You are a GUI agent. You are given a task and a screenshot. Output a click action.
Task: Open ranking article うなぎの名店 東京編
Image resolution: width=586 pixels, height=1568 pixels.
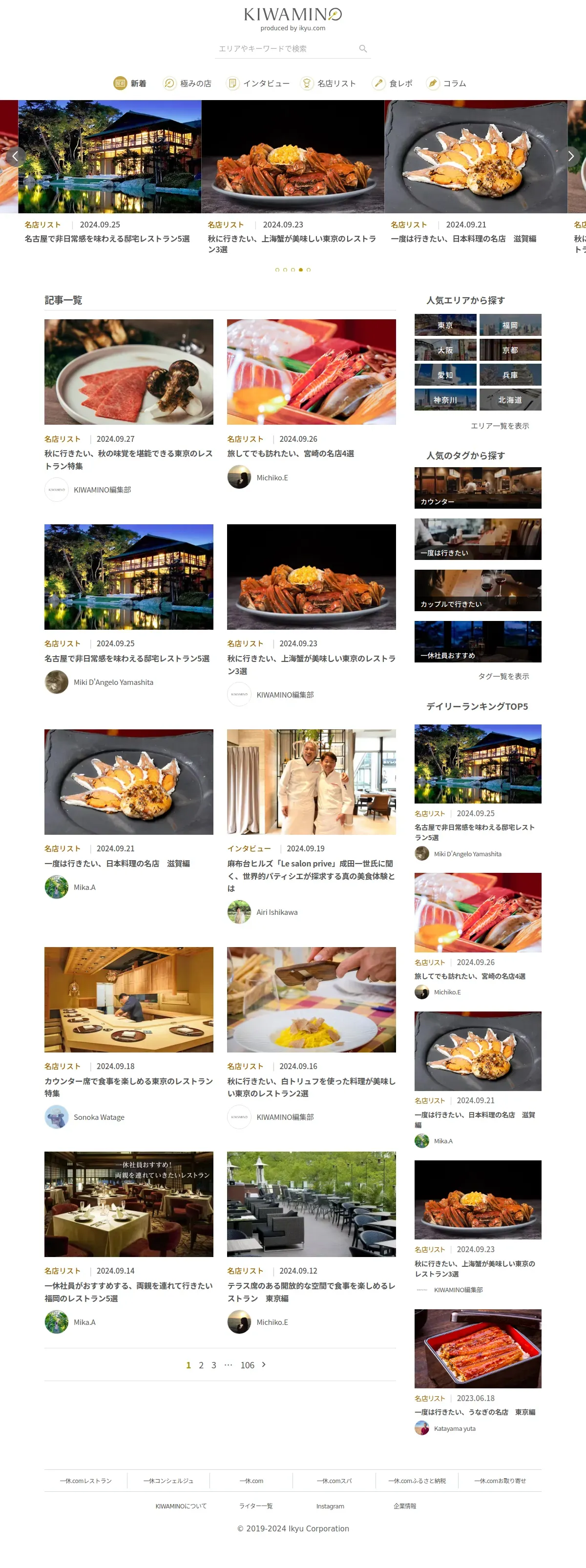tap(475, 1412)
